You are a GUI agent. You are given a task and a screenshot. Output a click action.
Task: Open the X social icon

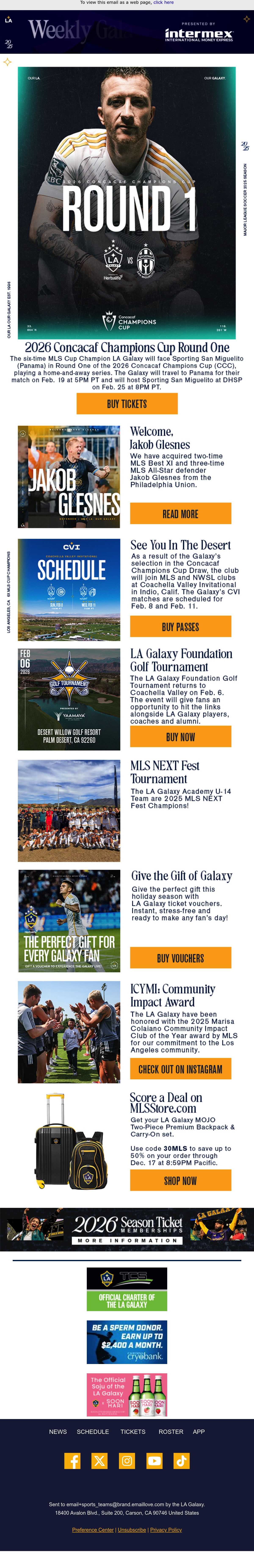click(99, 1461)
